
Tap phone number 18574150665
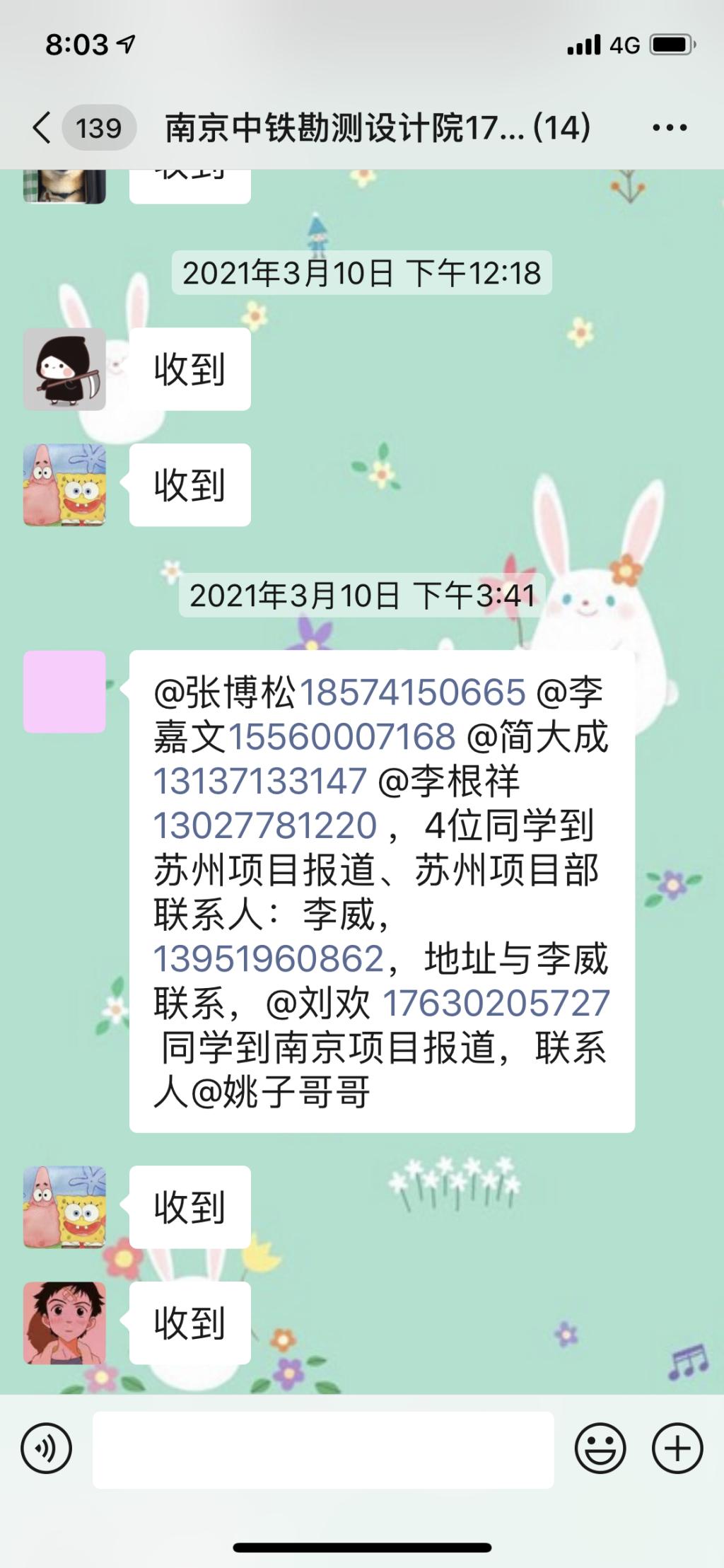(x=413, y=692)
